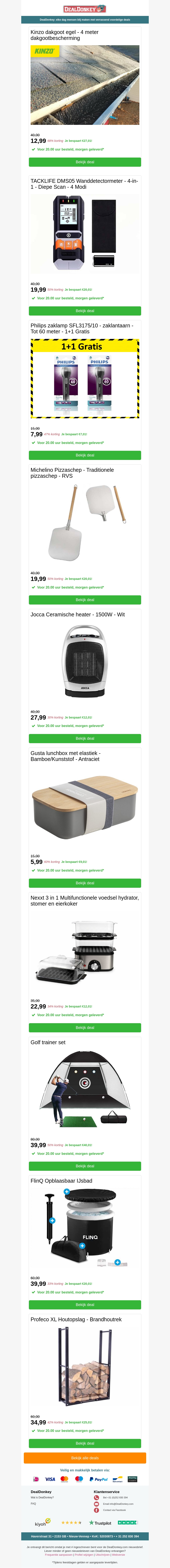The image size is (170, 1568).
Task: Open Bekijk deal for Nexxt voedsel hydrator
Action: [85, 1027]
